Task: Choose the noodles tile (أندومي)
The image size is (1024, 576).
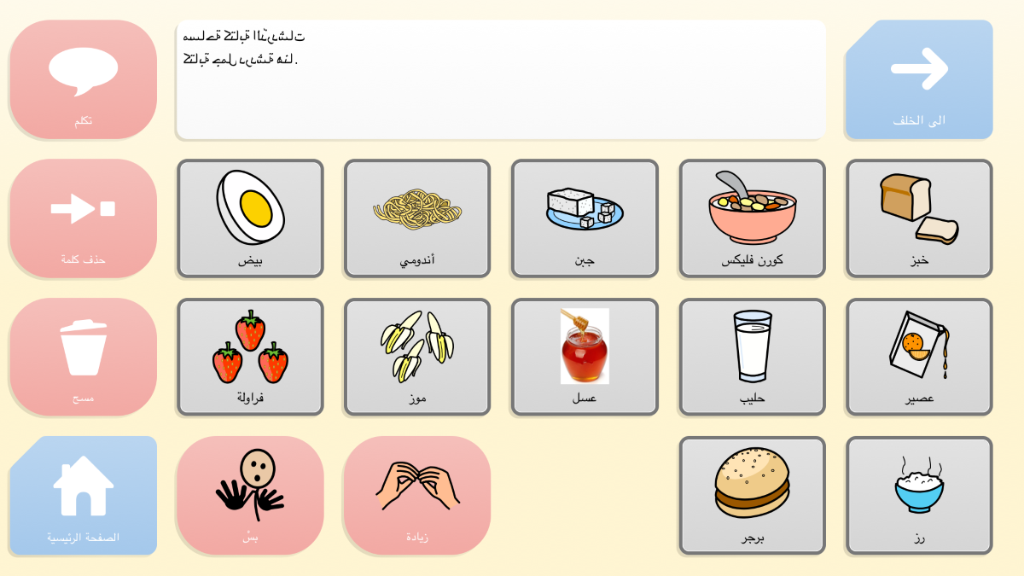Action: point(417,218)
